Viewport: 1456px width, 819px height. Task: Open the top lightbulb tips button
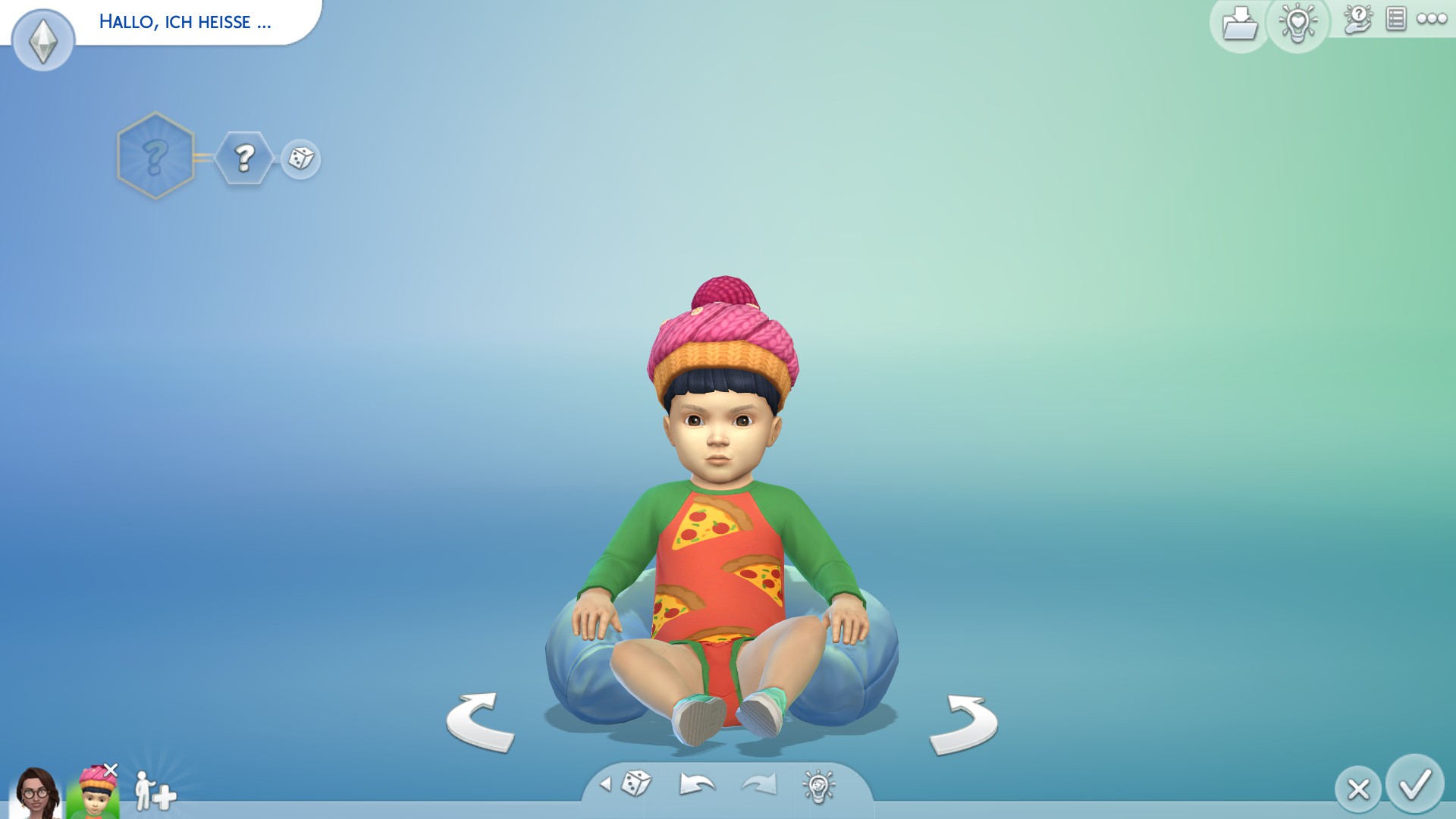[1298, 24]
